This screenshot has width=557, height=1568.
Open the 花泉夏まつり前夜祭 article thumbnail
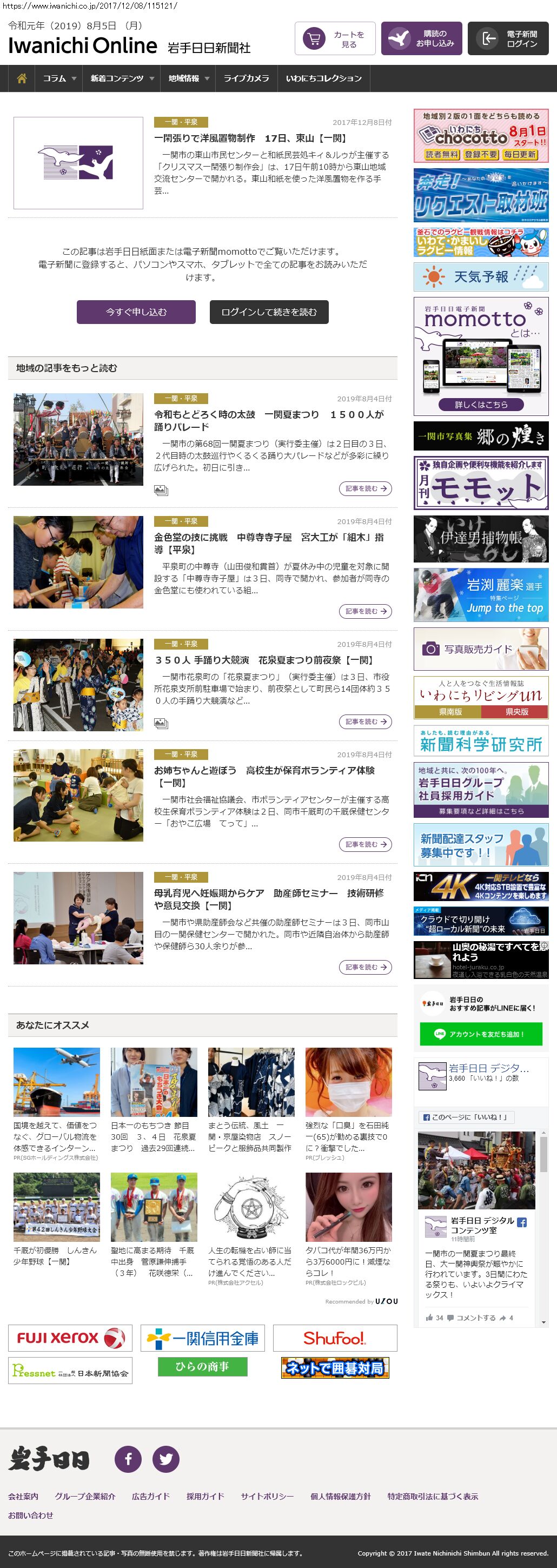(x=78, y=685)
